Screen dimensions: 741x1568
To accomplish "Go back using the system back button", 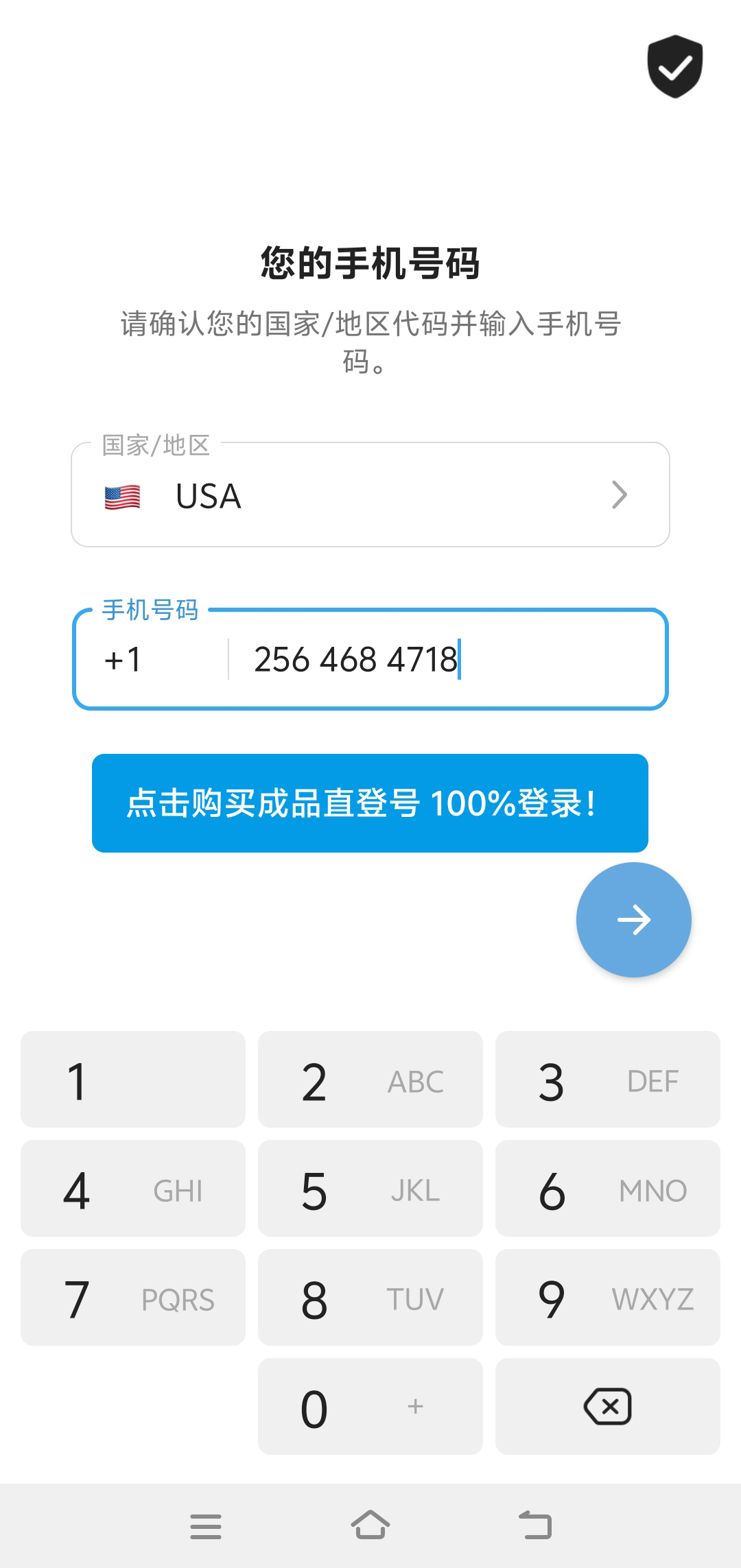I will [535, 1526].
